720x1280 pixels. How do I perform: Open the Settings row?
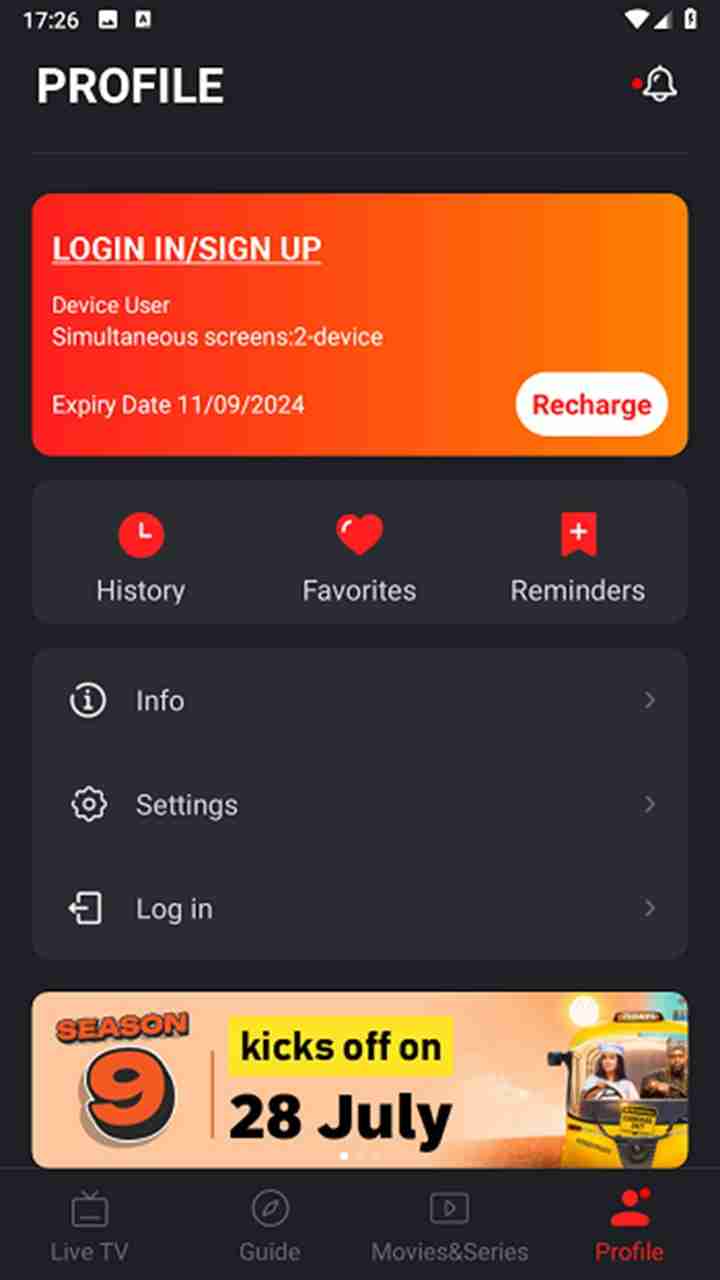(x=360, y=804)
